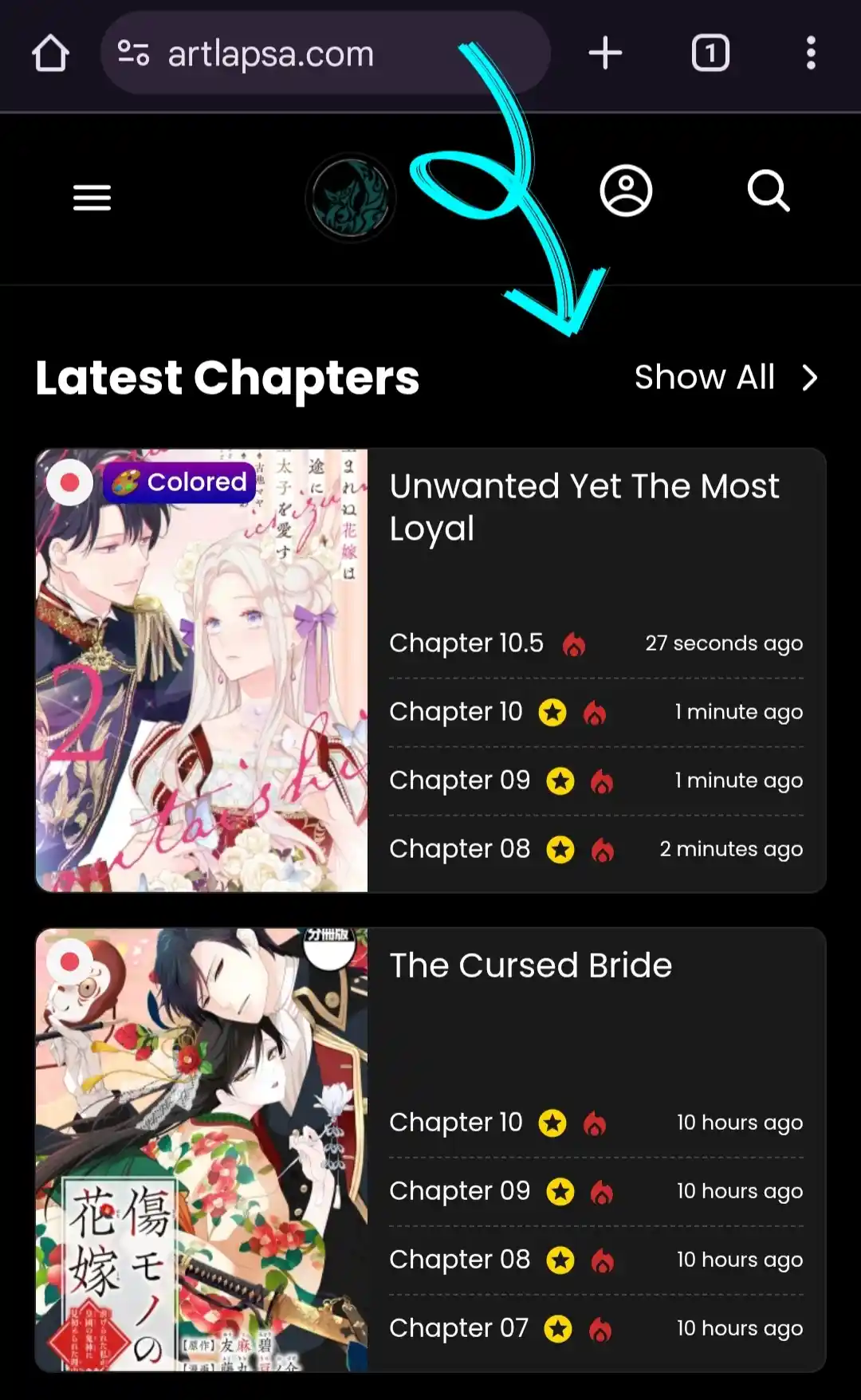This screenshot has width=861, height=1400.
Task: Go to browser home page
Action: click(50, 53)
